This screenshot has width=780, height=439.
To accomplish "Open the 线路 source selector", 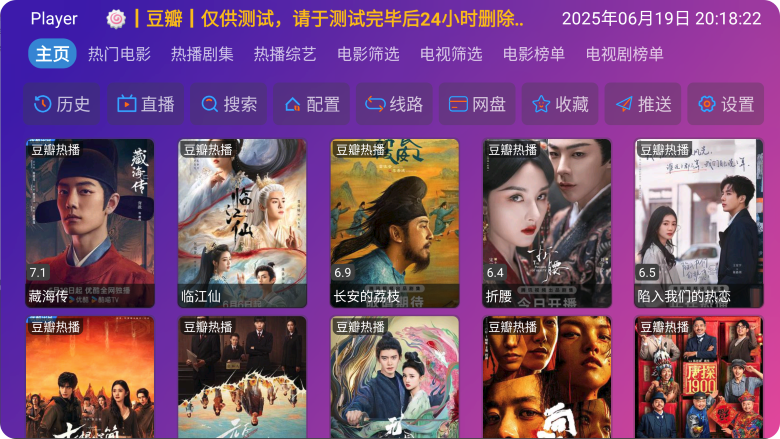I will click(395, 104).
